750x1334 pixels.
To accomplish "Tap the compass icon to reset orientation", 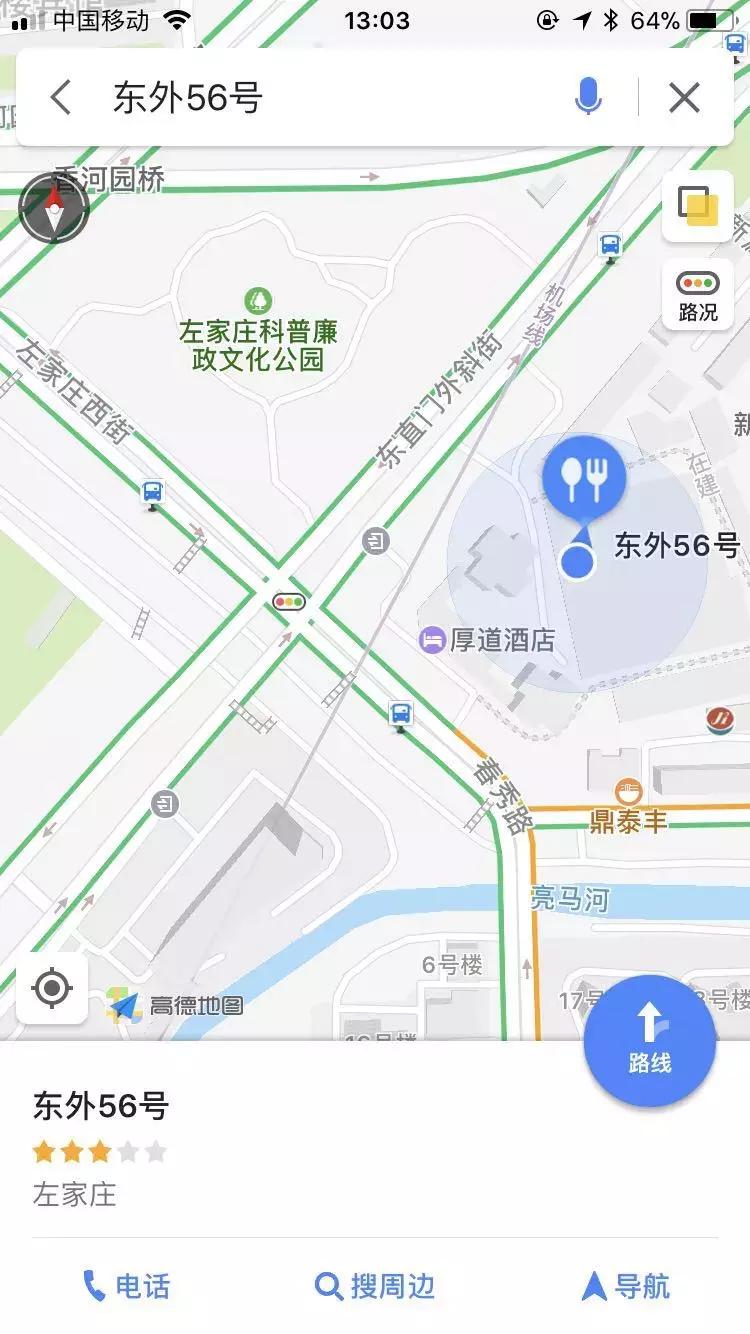I will point(55,207).
